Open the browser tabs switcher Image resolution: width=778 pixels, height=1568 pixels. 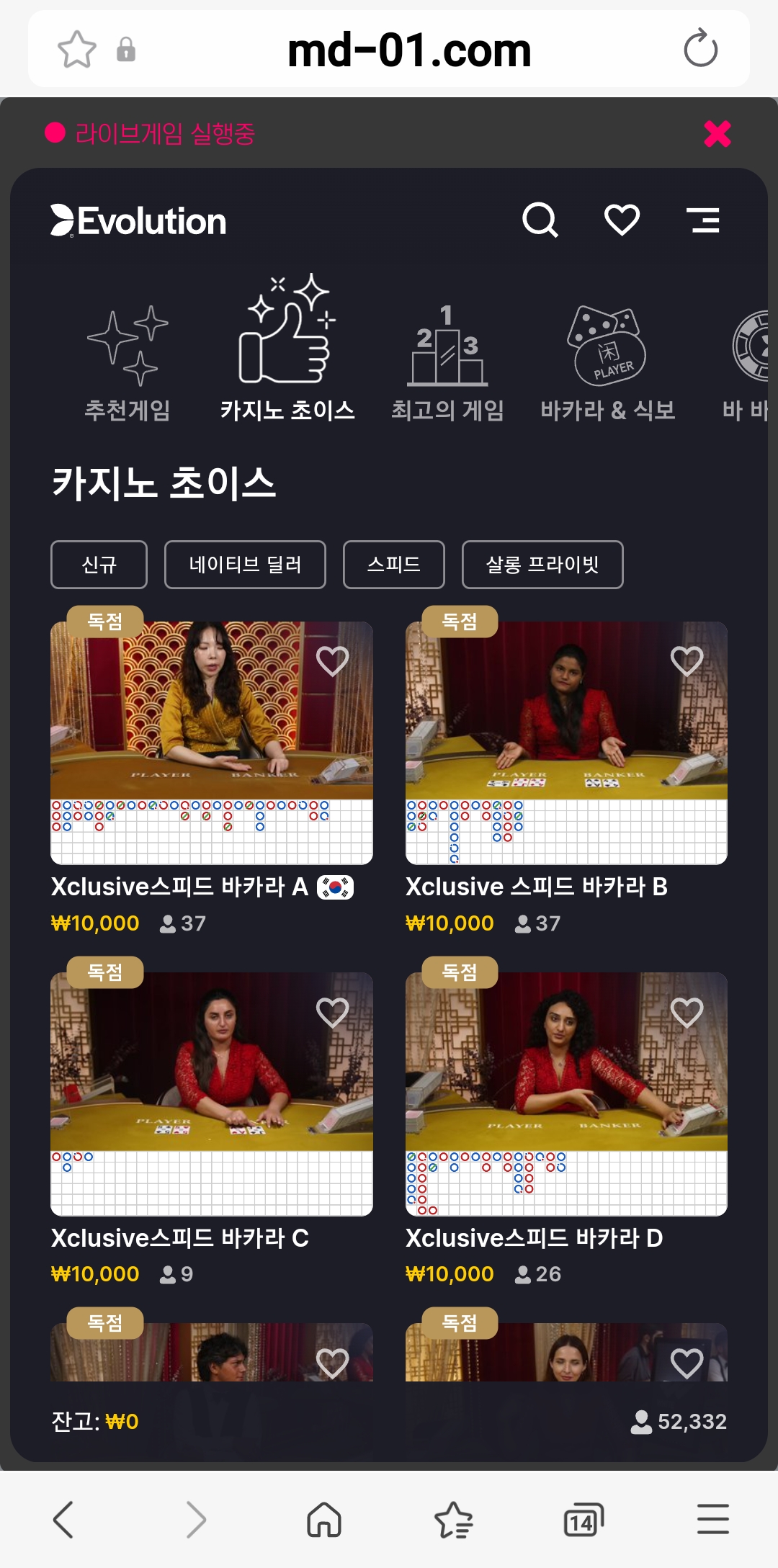pyautogui.click(x=583, y=1520)
